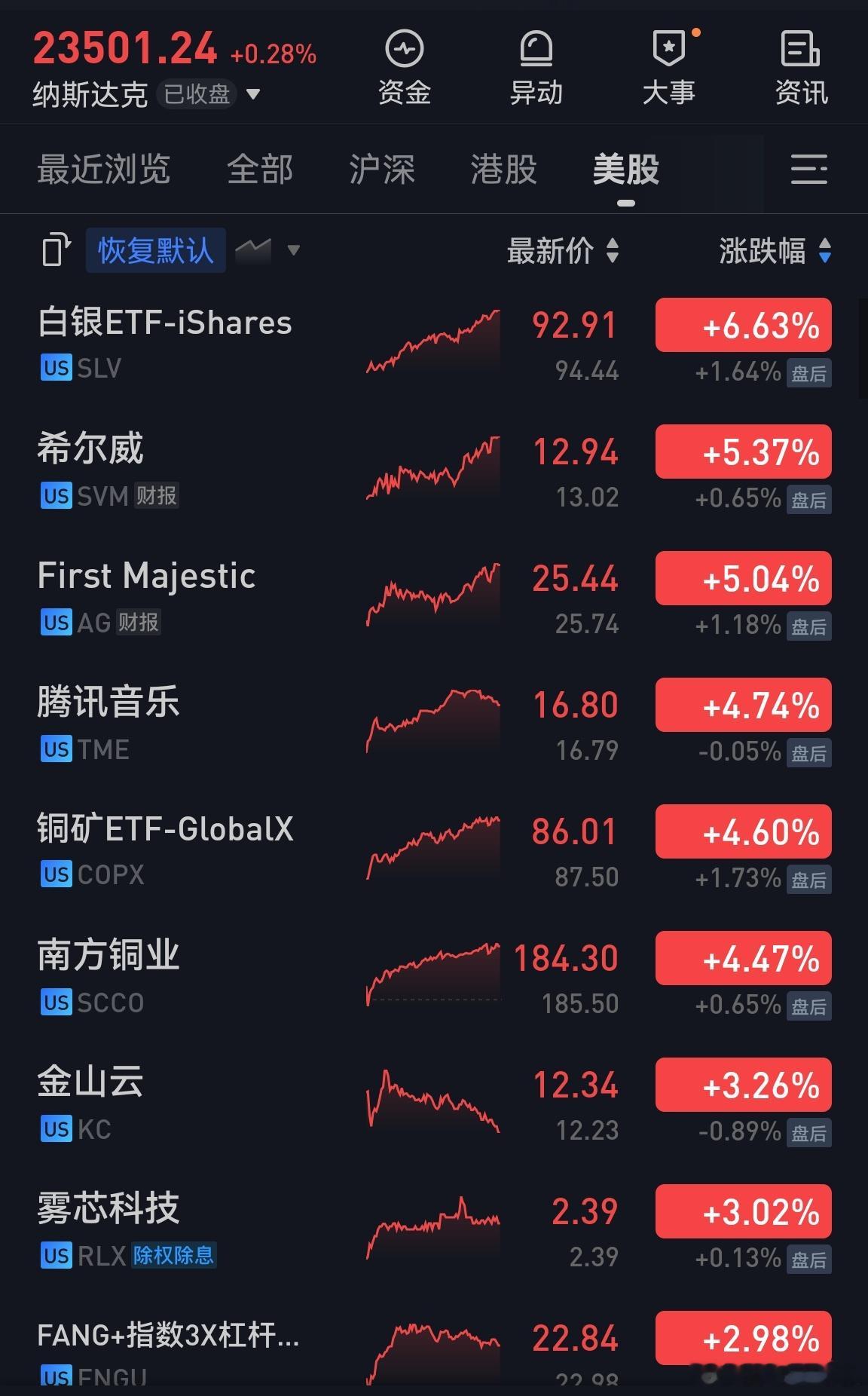Open the 异动 alerts section
The height and width of the screenshot is (1396, 868).
point(536,67)
